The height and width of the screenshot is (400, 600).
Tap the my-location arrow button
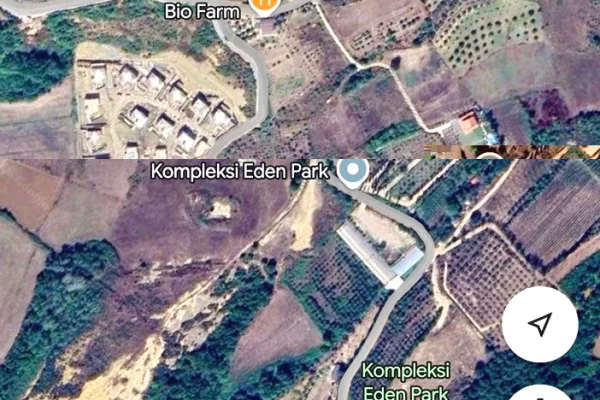[540, 325]
